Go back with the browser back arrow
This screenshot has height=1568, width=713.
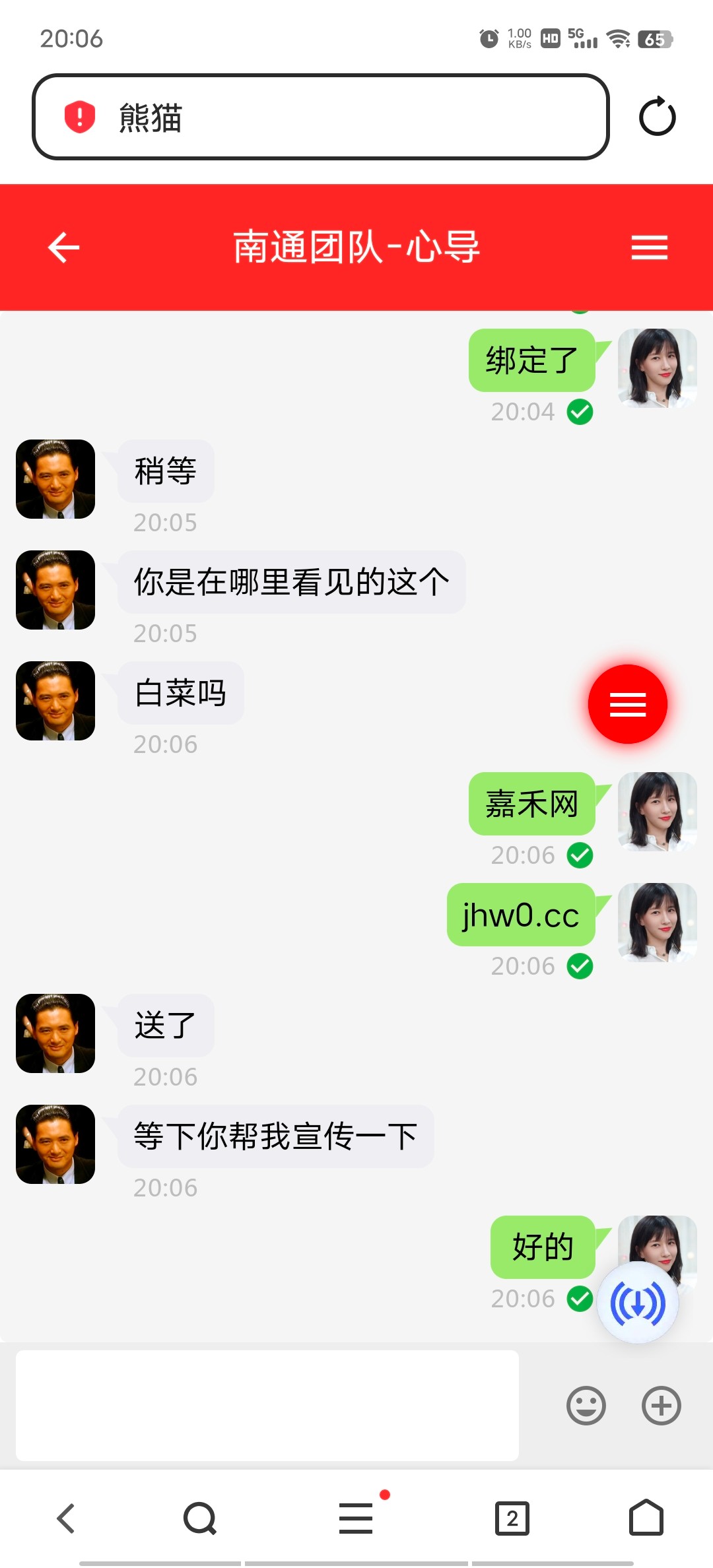point(66,1518)
